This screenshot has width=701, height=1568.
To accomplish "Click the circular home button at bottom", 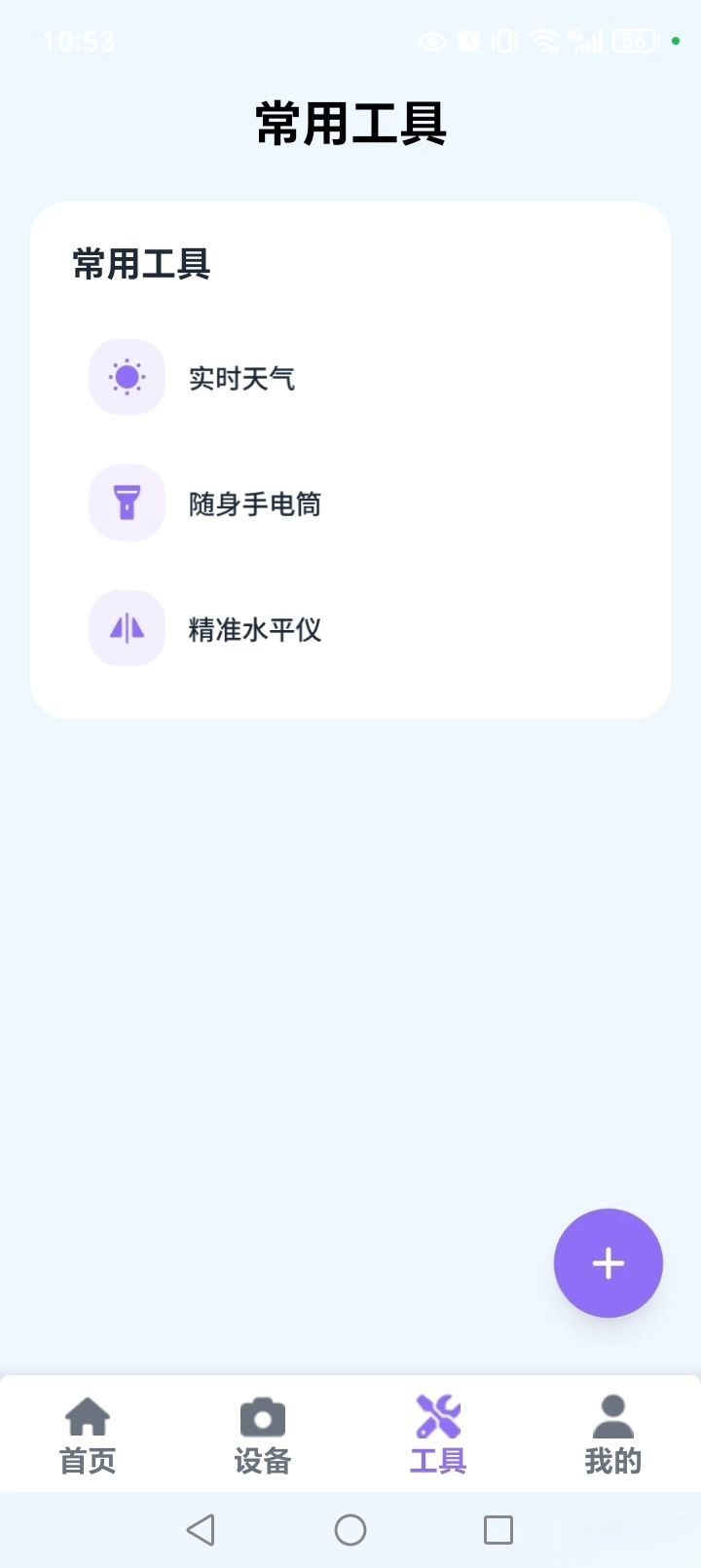I will pos(350,1529).
